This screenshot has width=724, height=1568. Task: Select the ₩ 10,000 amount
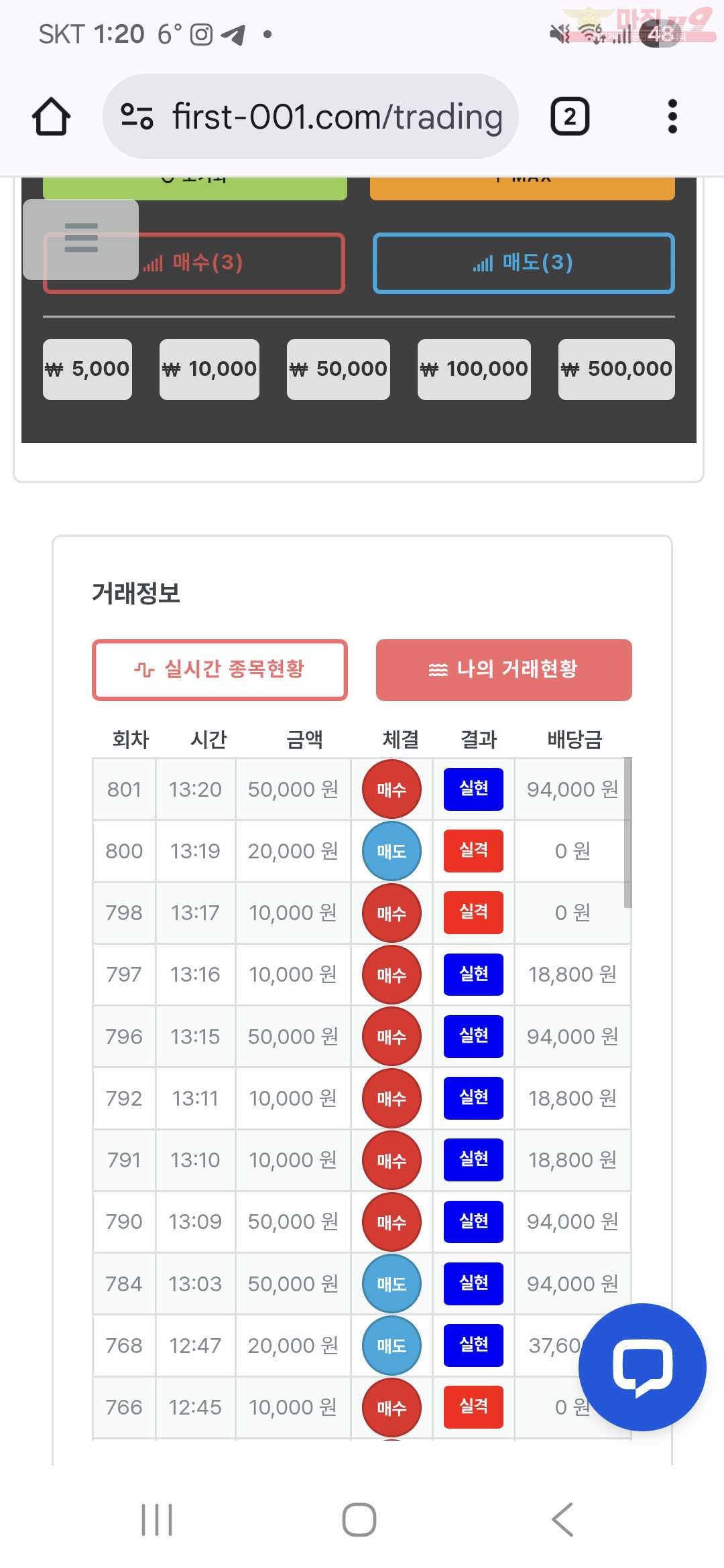point(209,369)
